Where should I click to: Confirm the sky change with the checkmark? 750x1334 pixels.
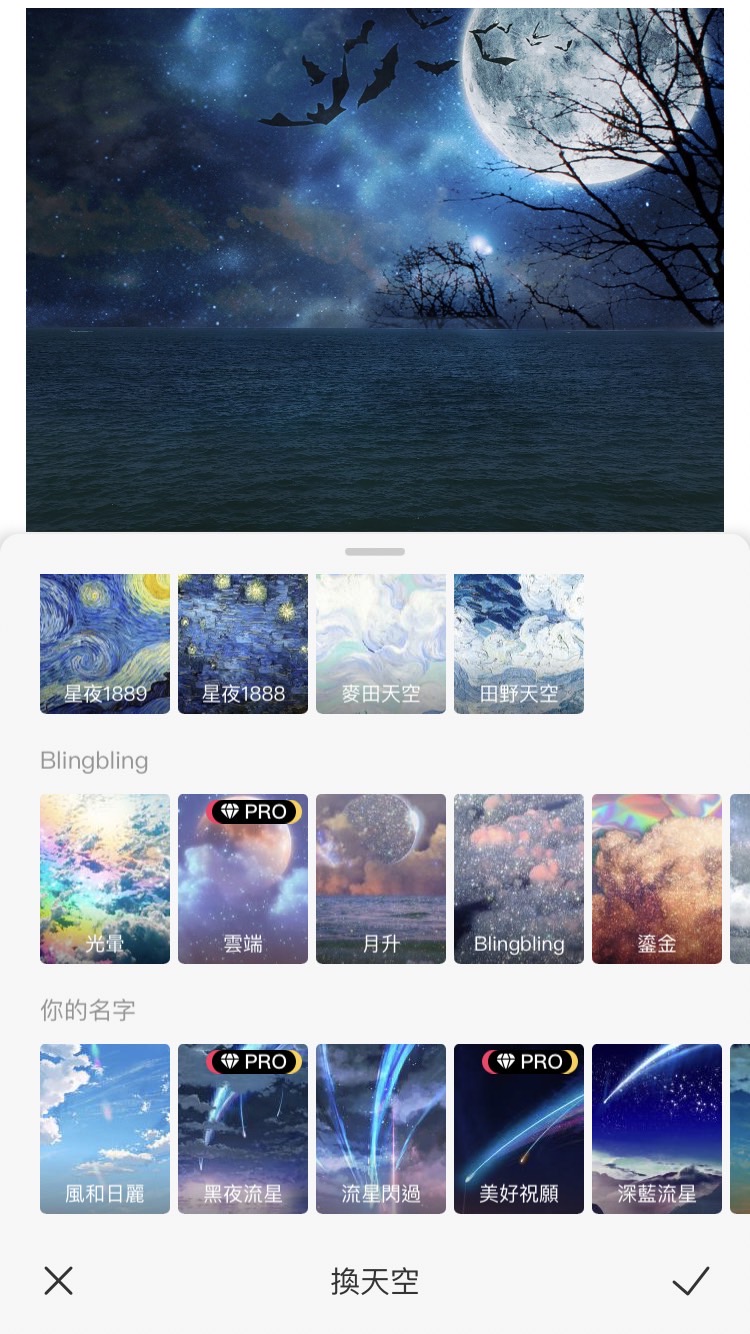pyautogui.click(x=690, y=1280)
